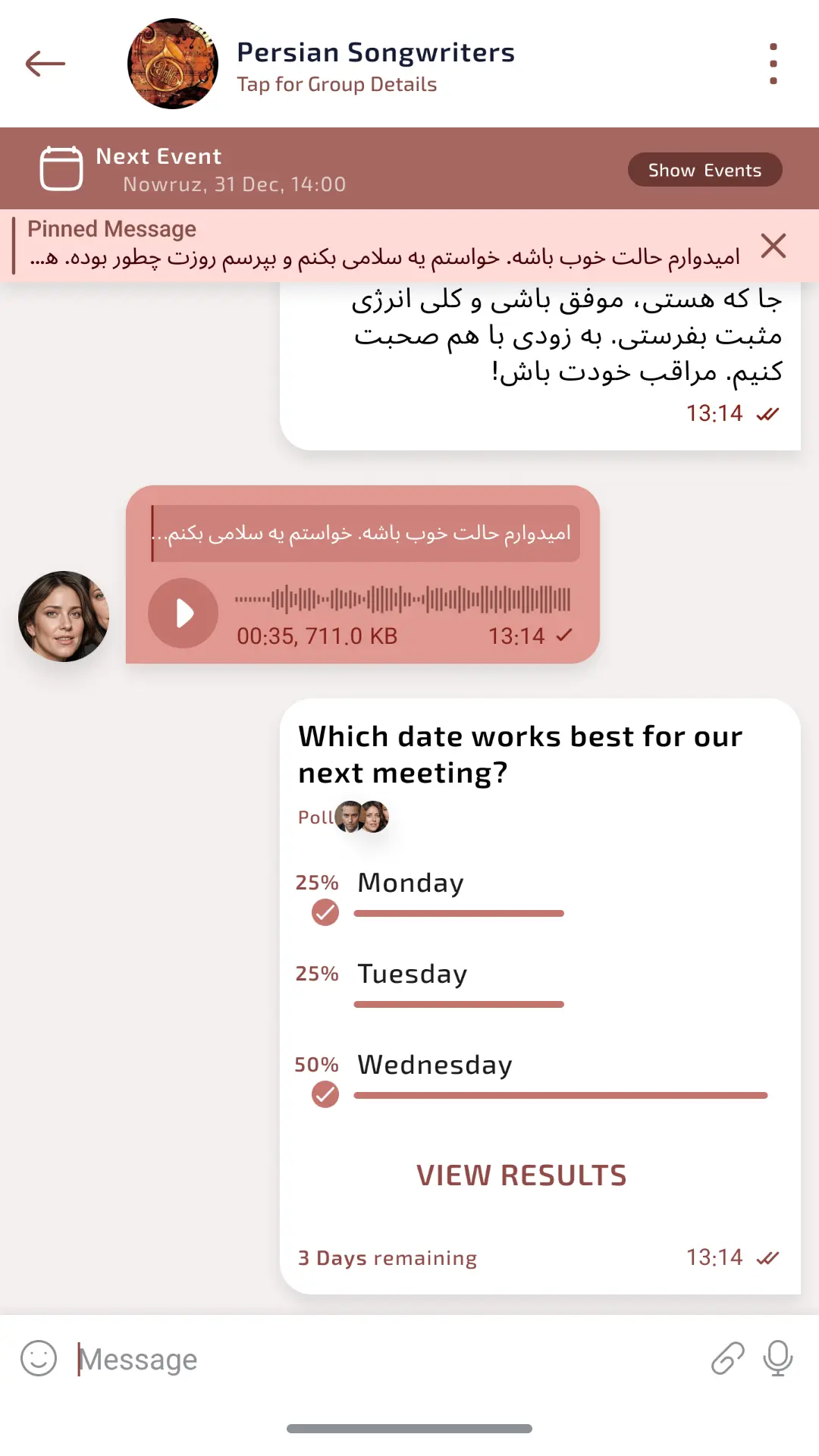Screen dimensions: 819x1456
Task: Open the three-dot overflow menu
Action: click(x=773, y=64)
